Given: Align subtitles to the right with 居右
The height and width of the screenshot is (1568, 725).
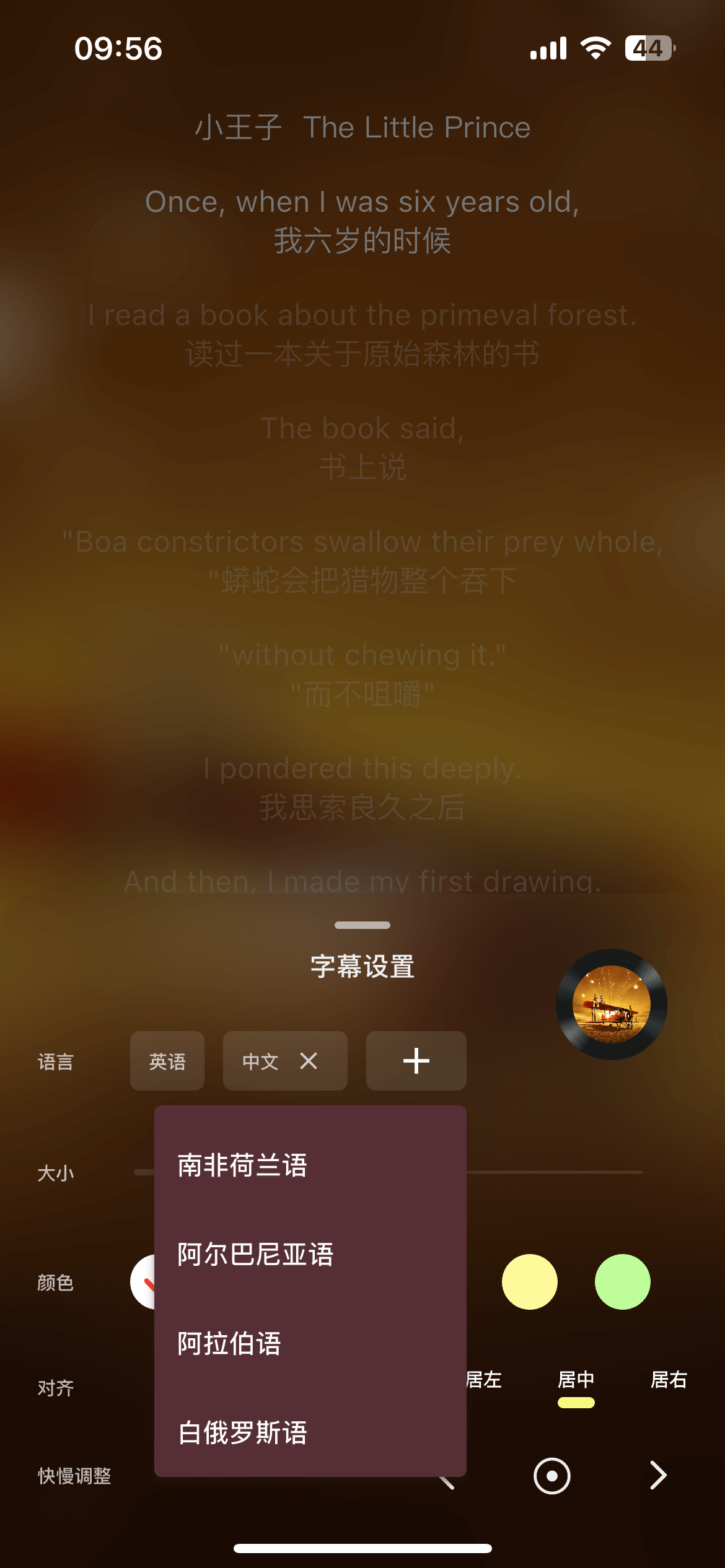Looking at the screenshot, I should click(x=669, y=1380).
